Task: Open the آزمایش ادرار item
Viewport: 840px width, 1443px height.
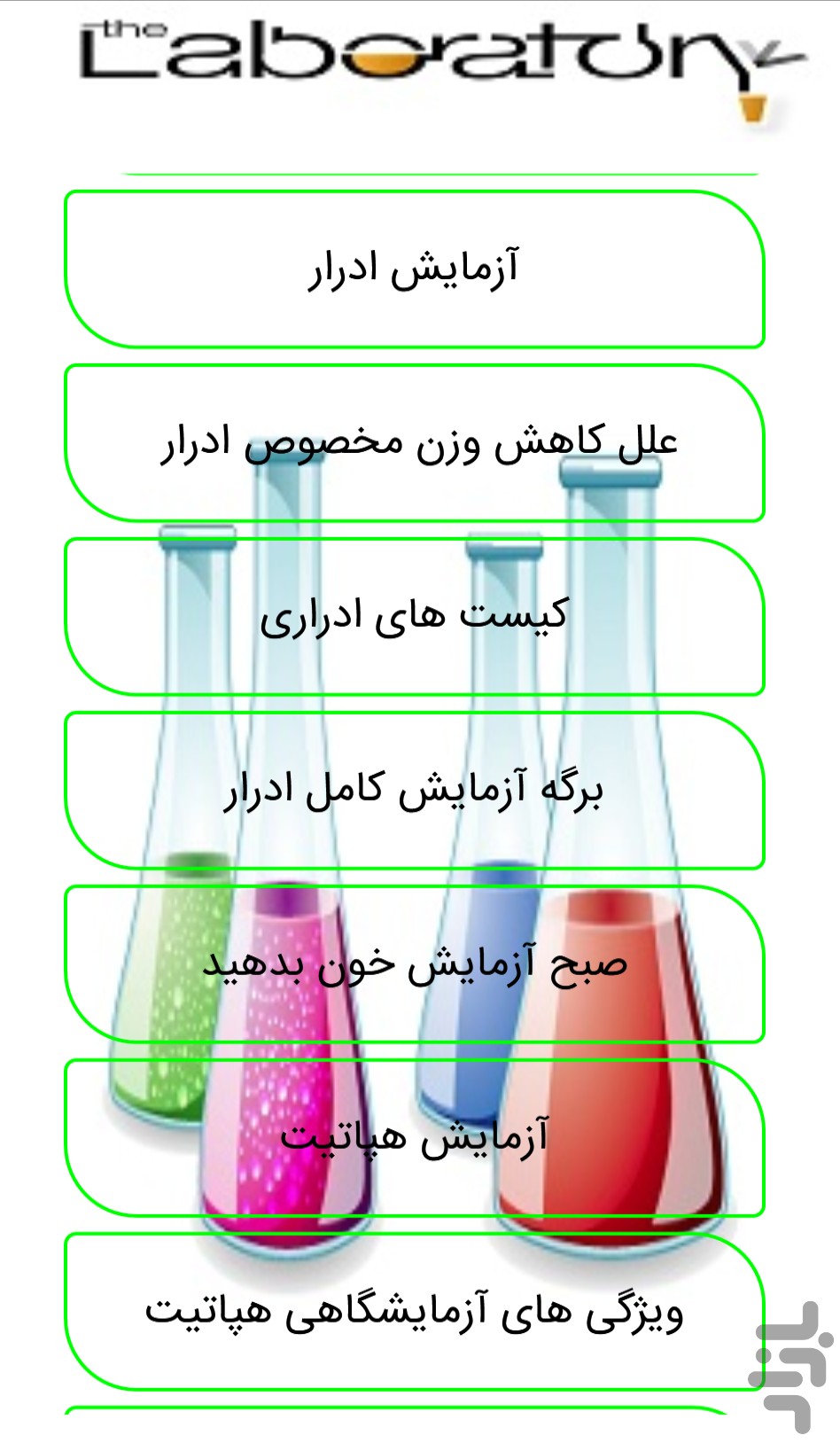Action: pos(414,269)
